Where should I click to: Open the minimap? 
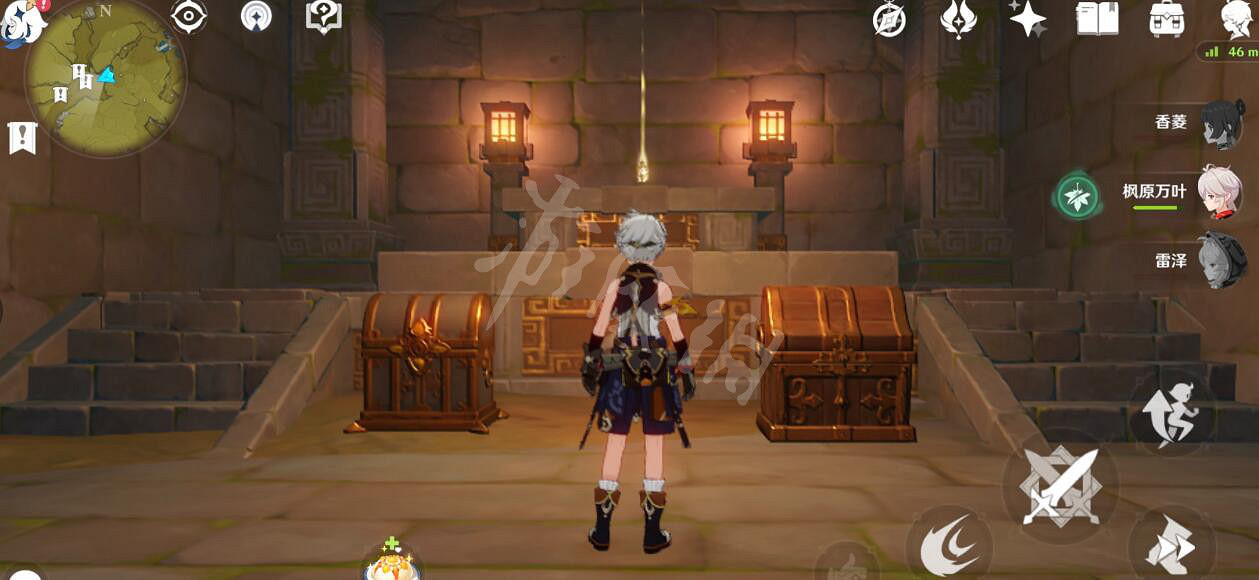pyautogui.click(x=105, y=77)
